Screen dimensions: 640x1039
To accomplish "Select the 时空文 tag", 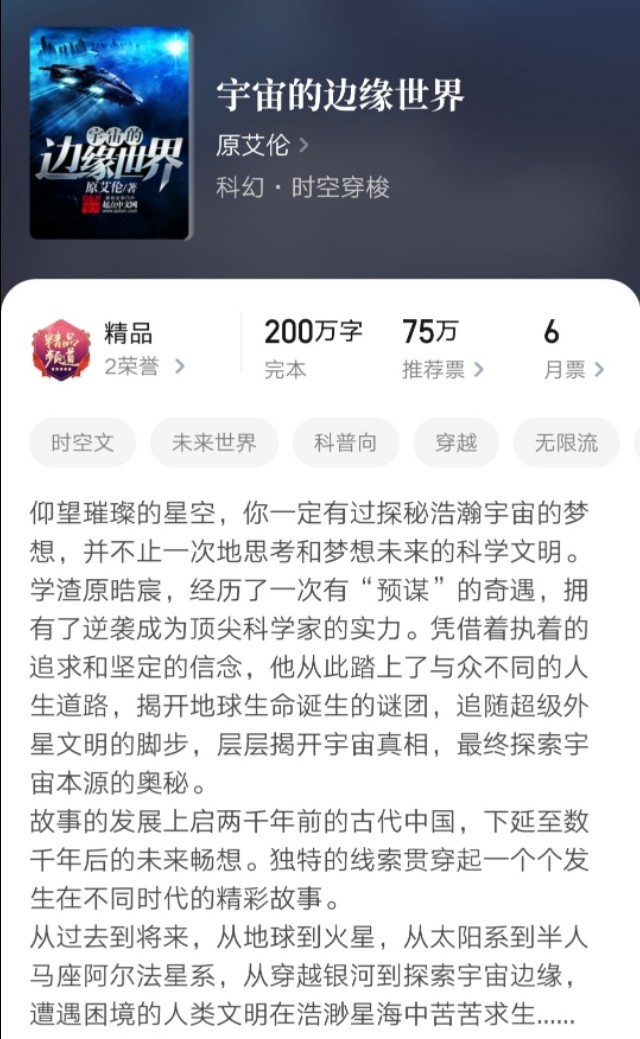I will click(x=83, y=443).
